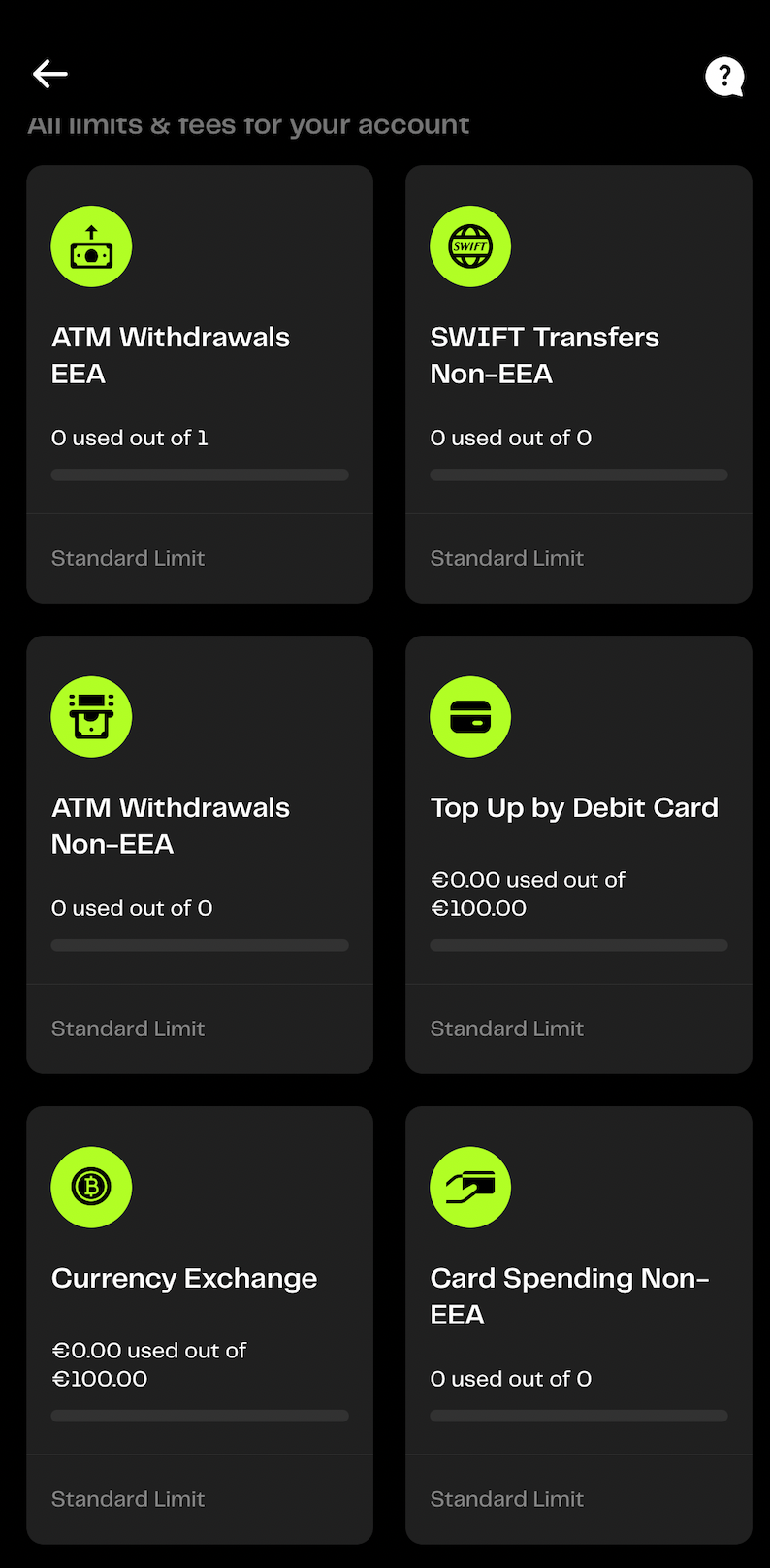View the Card Spending Non-EEA card
Screen dimensions: 770x1568
[579, 1325]
